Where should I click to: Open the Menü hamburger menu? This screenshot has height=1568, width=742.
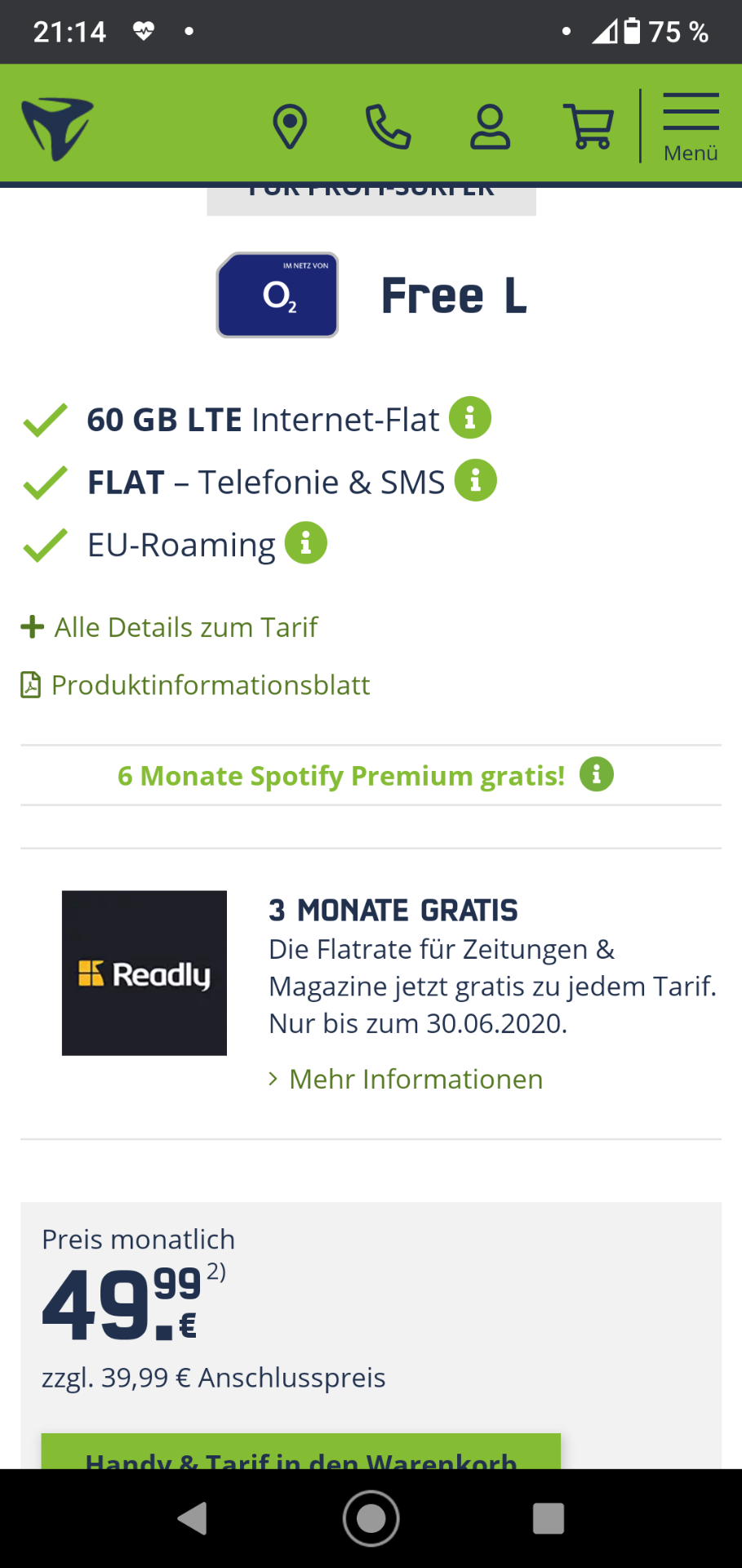pyautogui.click(x=691, y=127)
